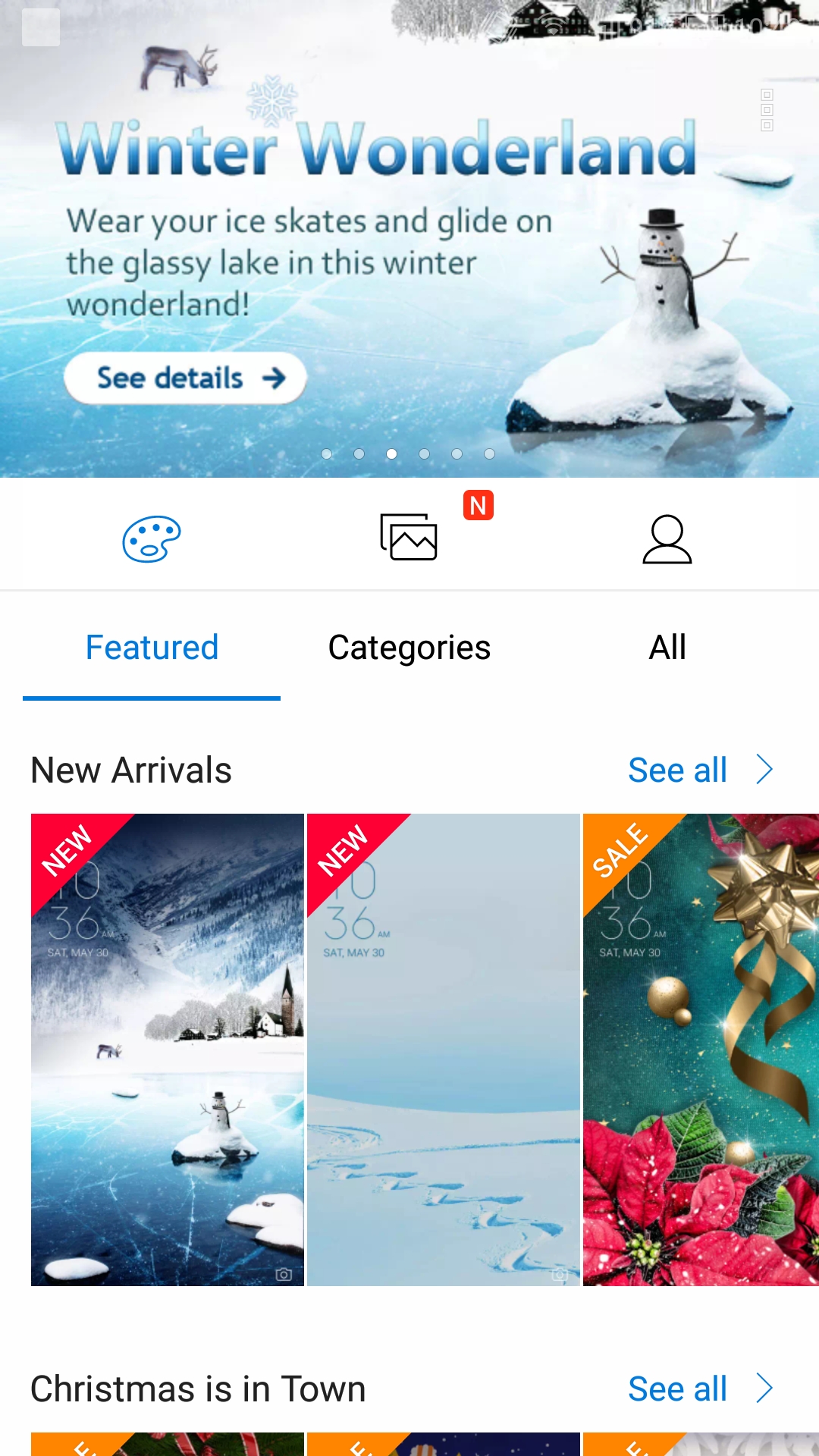
Task: Switch to the All tab
Action: 667,648
